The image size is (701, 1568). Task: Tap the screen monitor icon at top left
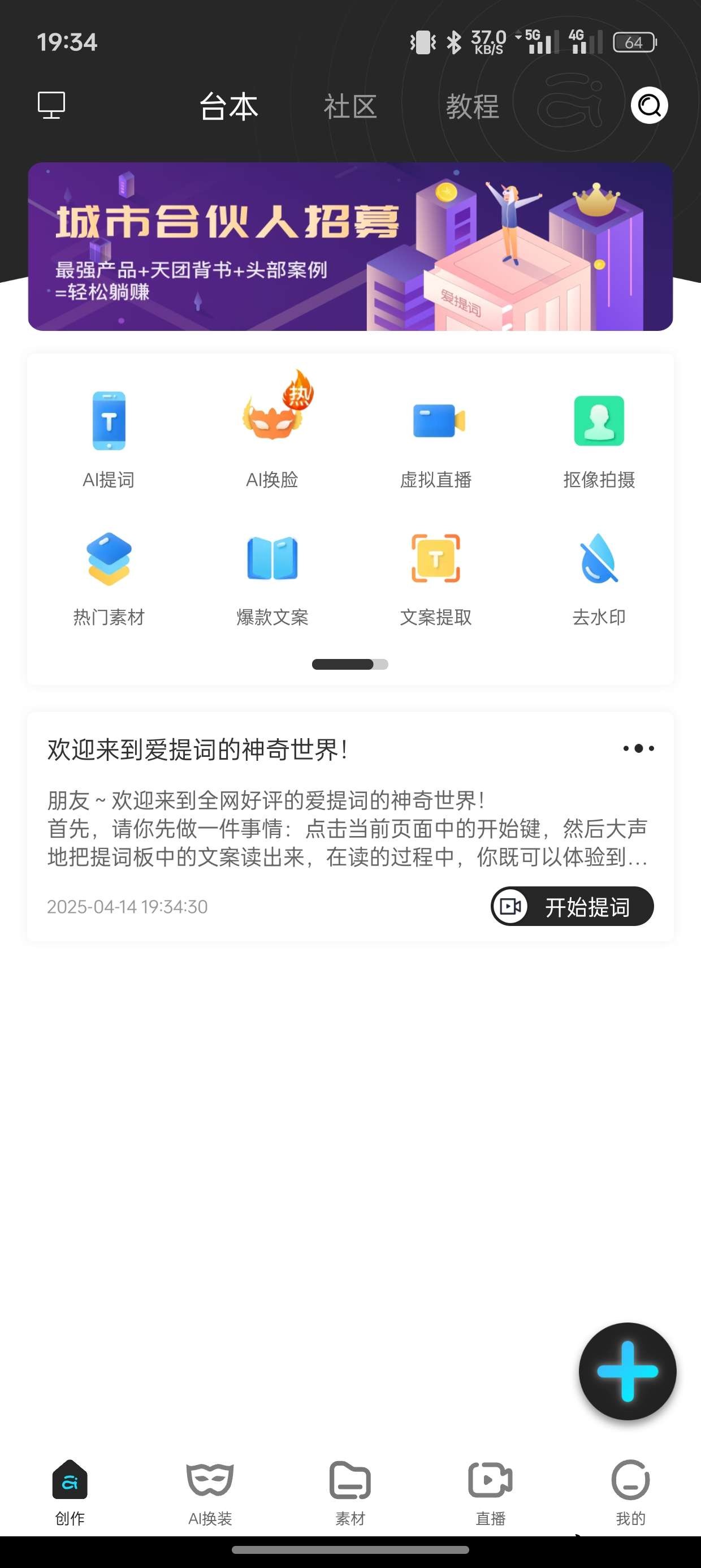click(51, 106)
